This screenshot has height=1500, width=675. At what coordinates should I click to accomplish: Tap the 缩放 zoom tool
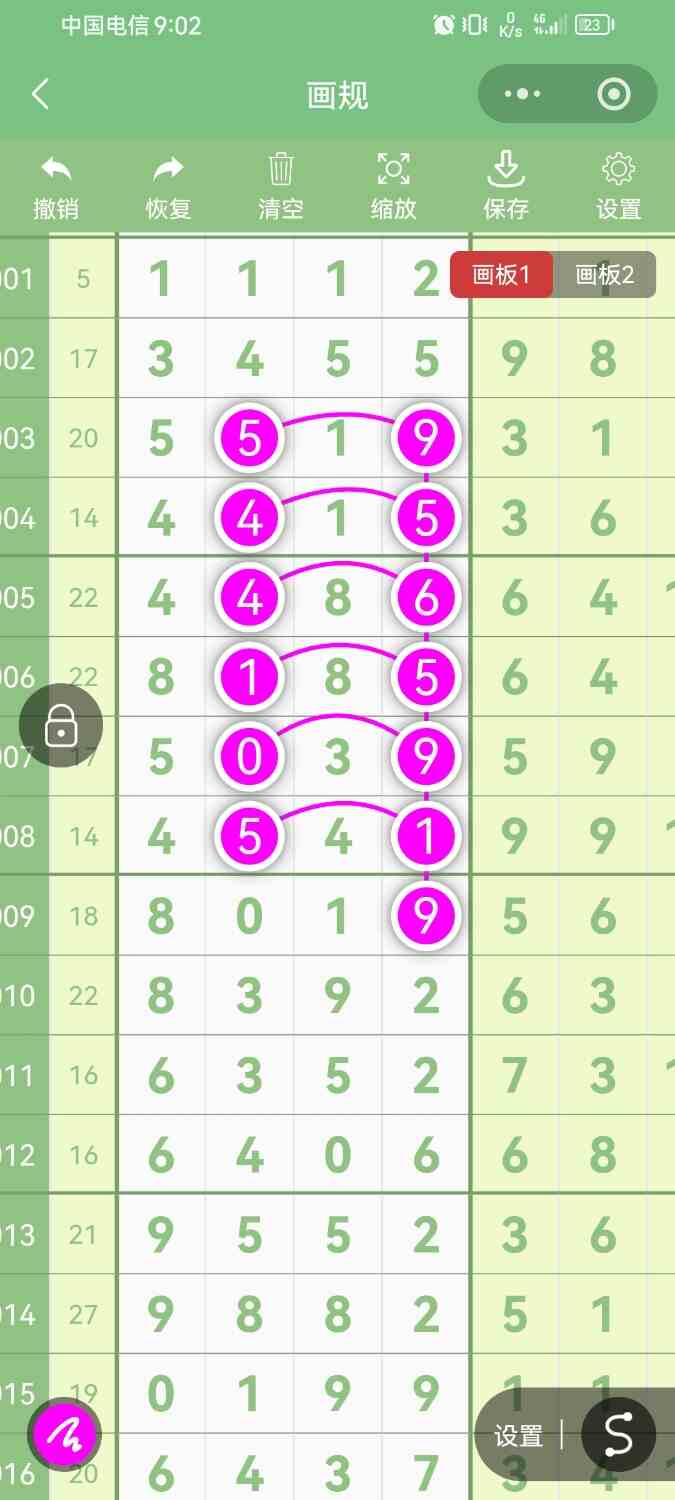tap(393, 187)
